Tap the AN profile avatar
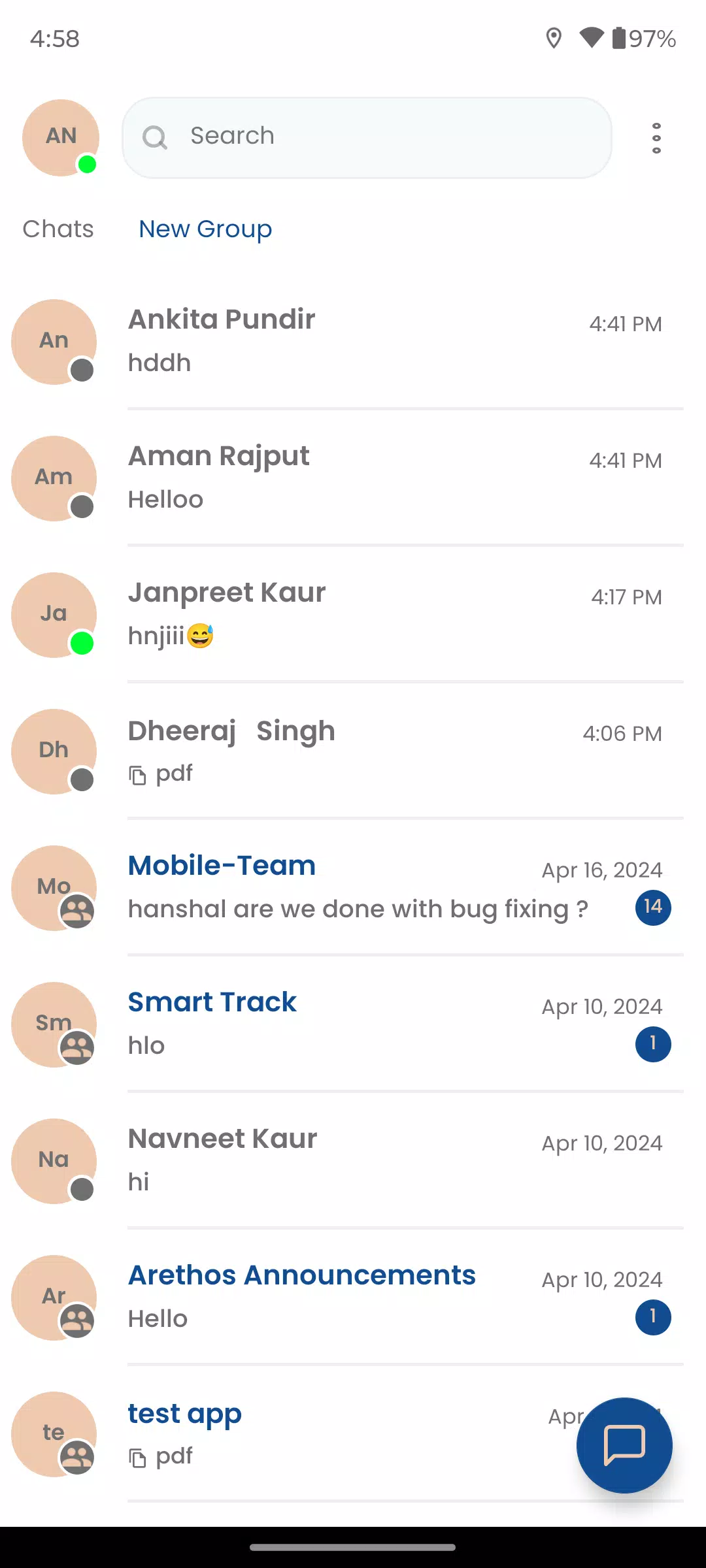706x1568 pixels. [61, 138]
